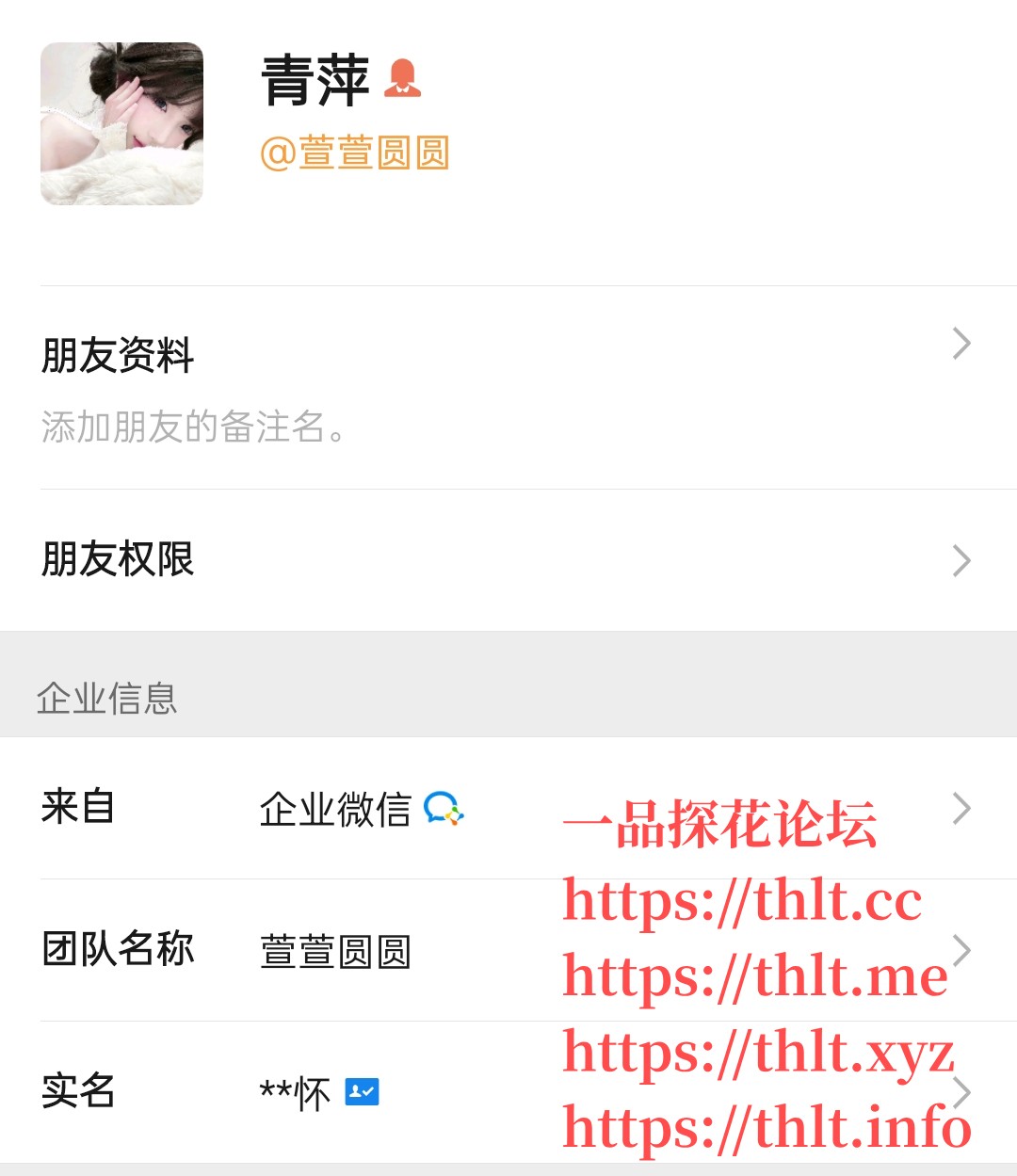Click the @萱萱圆圆 alias under the name
The height and width of the screenshot is (1176, 1017).
click(x=355, y=153)
